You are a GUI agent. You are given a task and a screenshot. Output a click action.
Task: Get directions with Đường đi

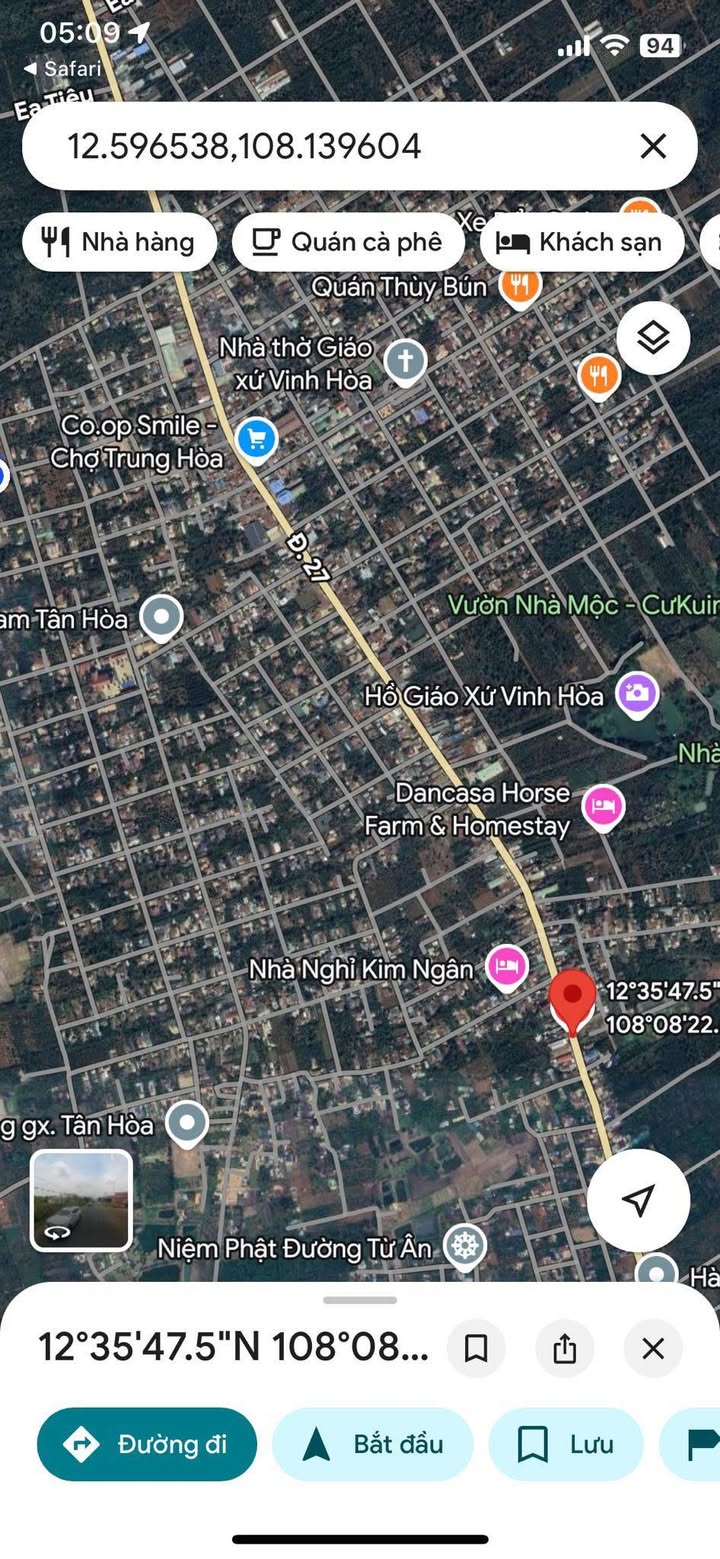coord(147,1444)
